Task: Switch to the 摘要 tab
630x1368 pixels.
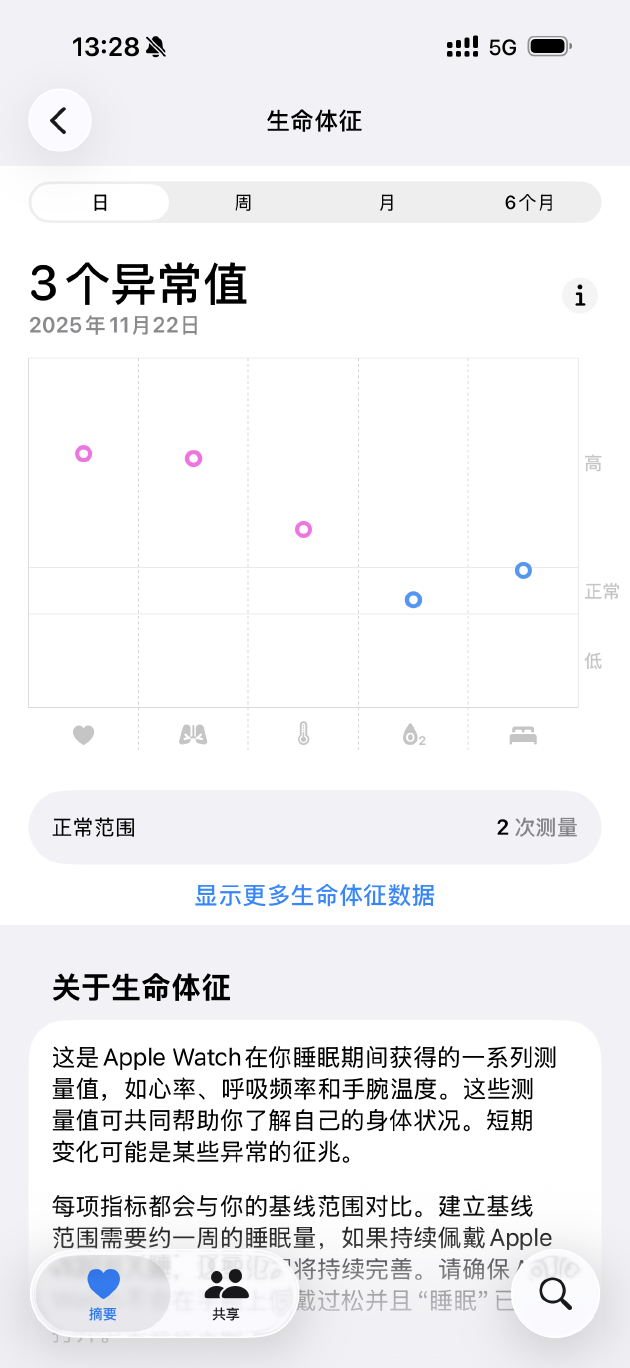Action: [103, 1294]
